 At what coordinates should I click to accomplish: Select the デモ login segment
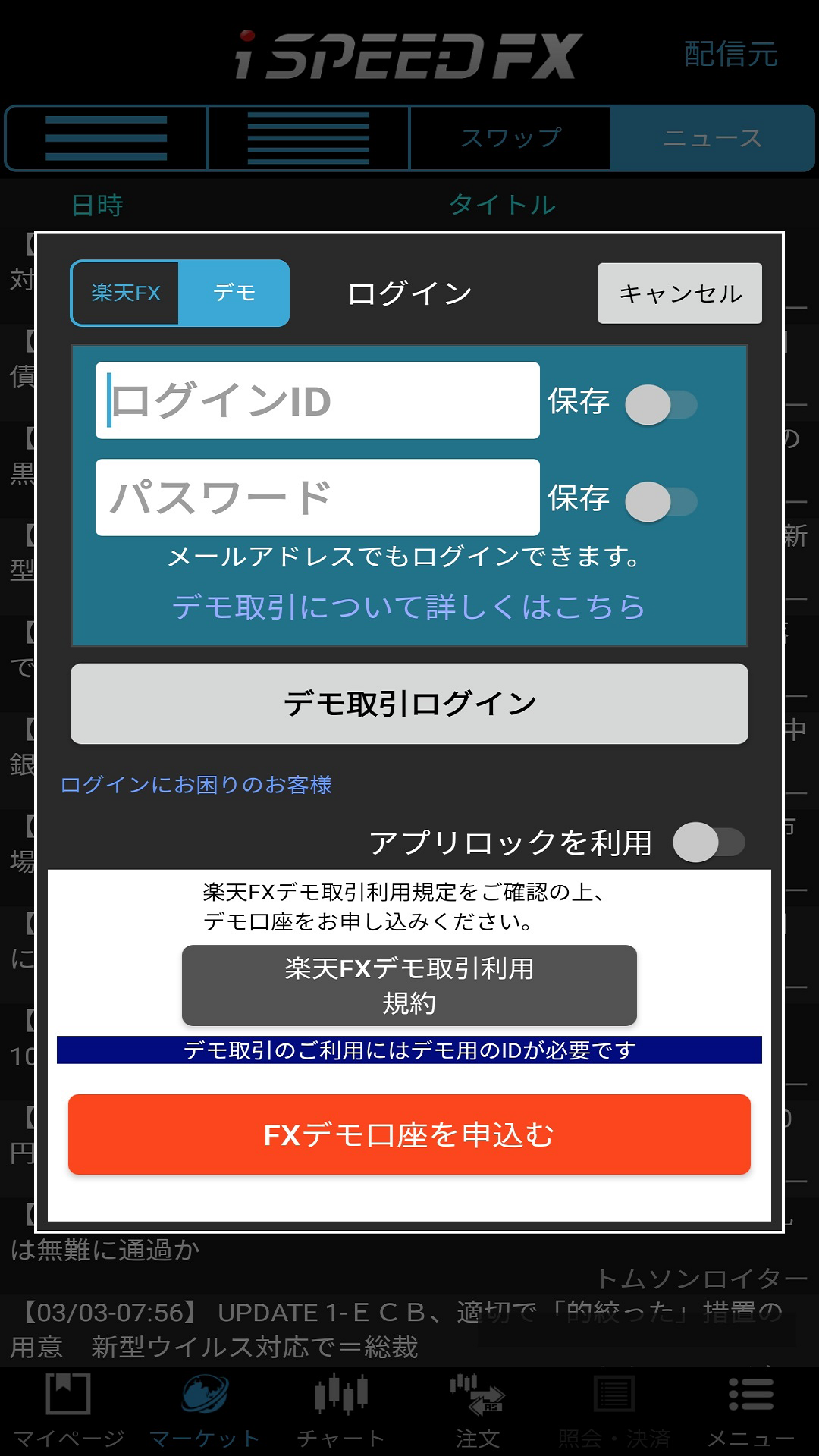tap(234, 293)
